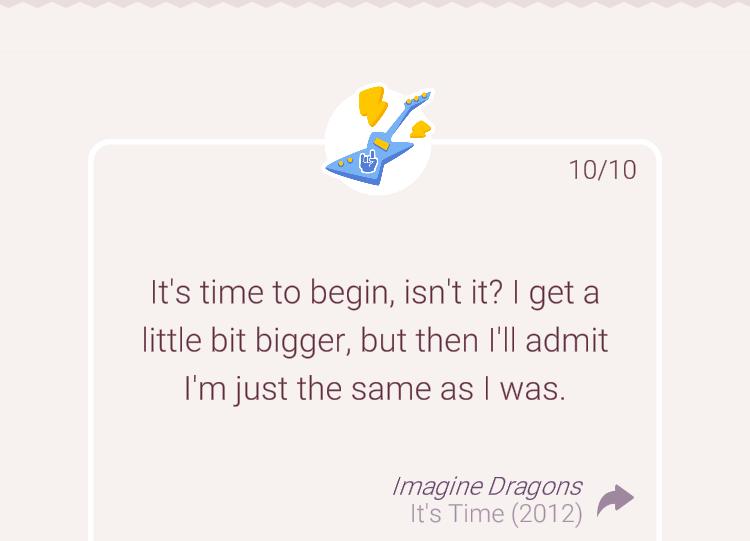The image size is (750, 541).
Task: Share the Imagine Dragons lyric quote
Action: [x=615, y=499]
